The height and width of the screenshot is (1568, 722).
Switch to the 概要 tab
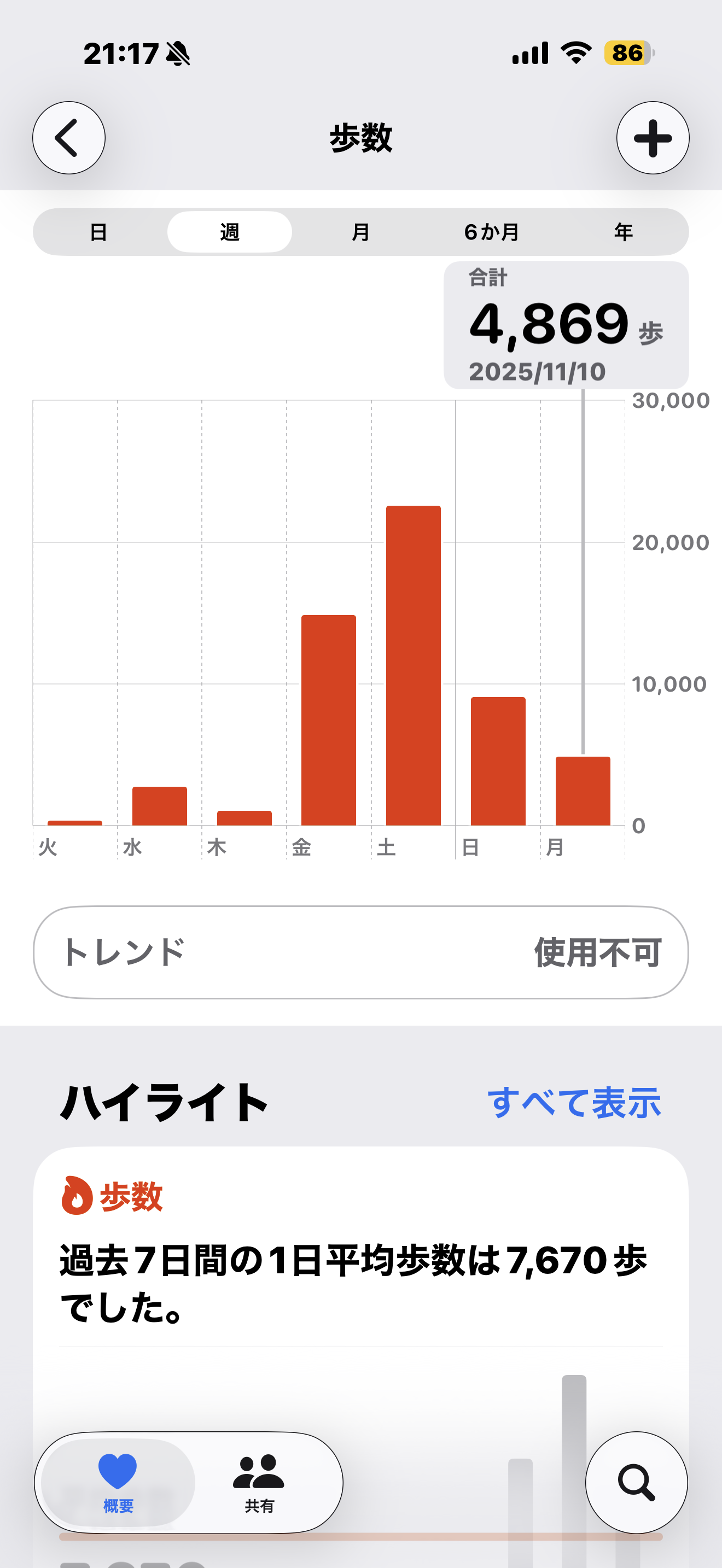point(118,1482)
